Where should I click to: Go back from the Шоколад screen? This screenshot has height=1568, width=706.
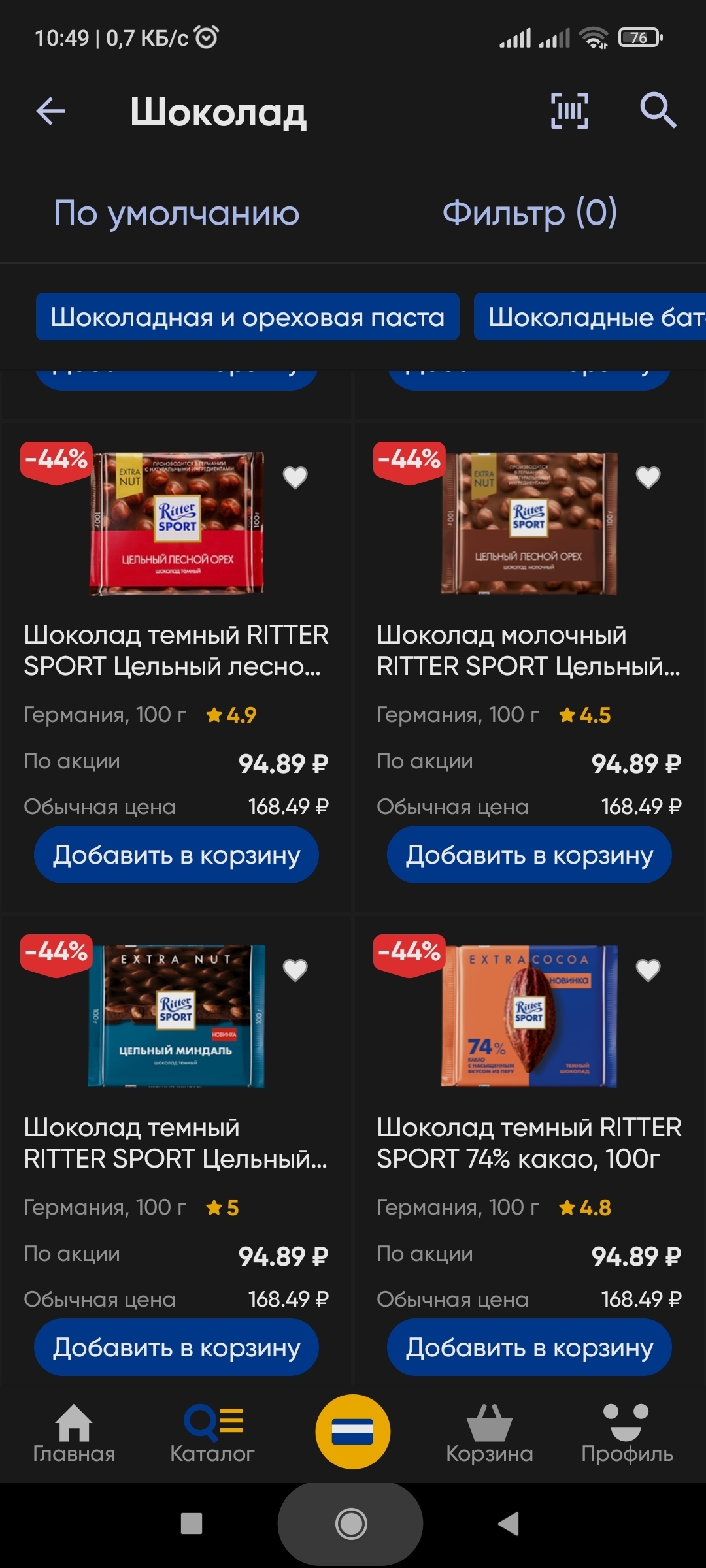coord(50,111)
